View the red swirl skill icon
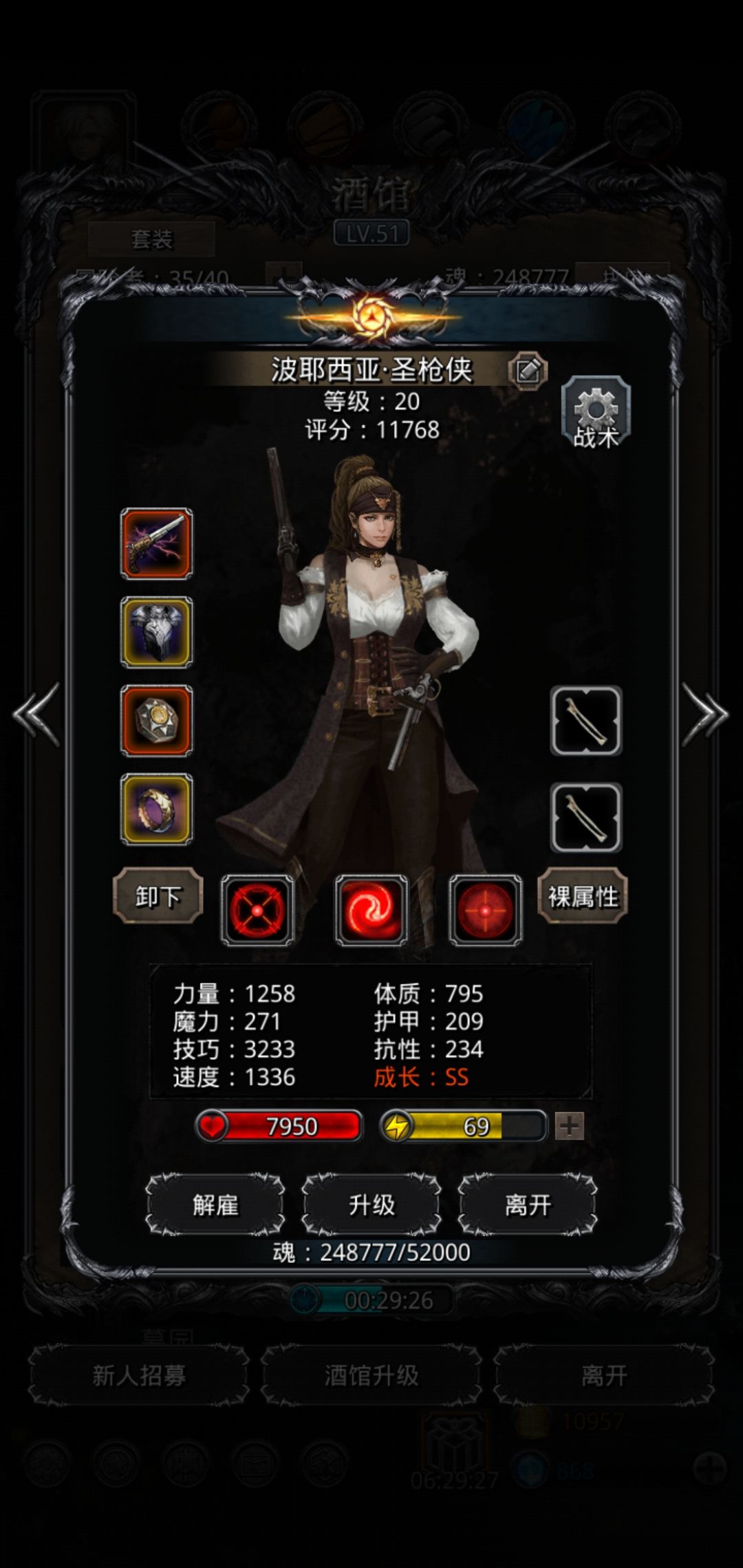Viewport: 743px width, 1568px height. pos(371,910)
